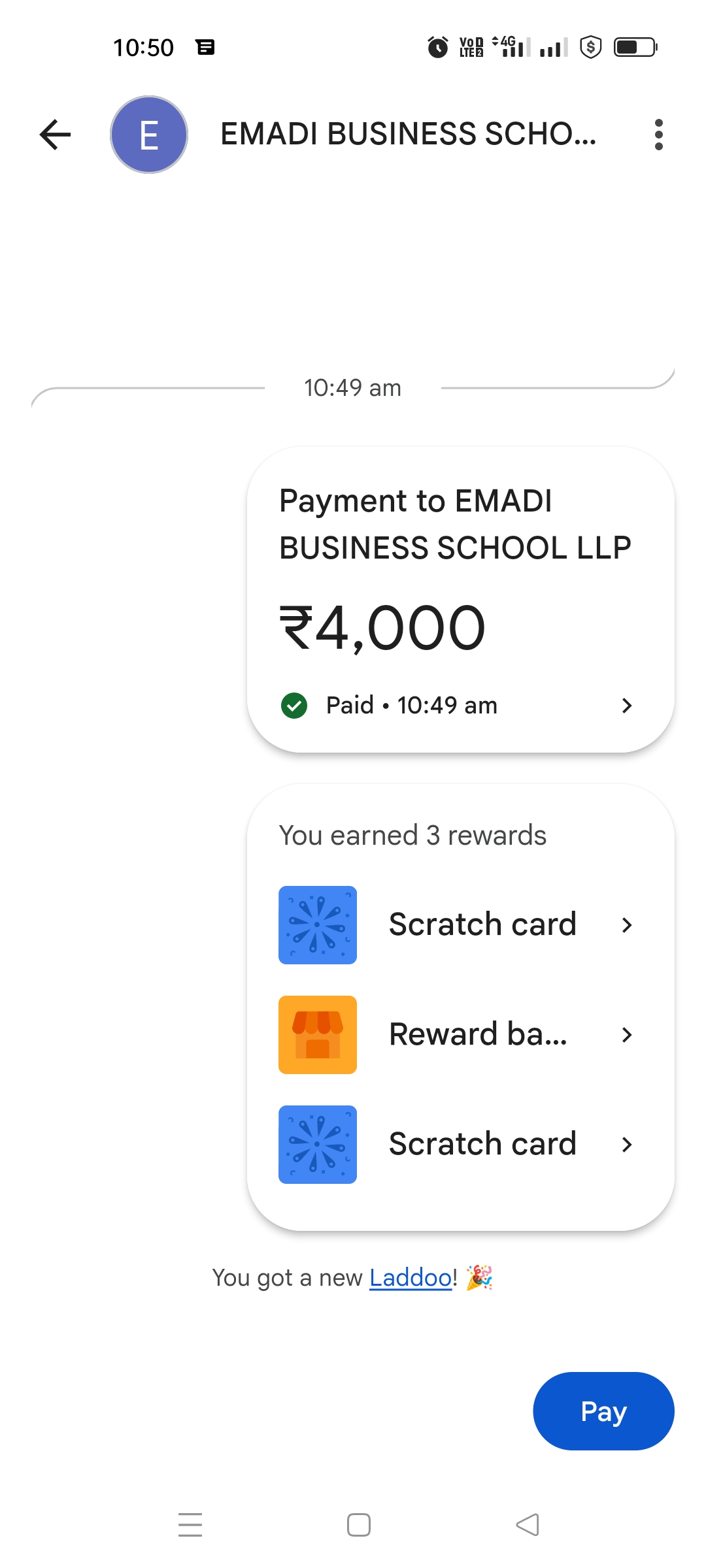Open the EMADI BUSINESS SCHO... profile avatar
The height and width of the screenshot is (1568, 706).
[149, 135]
